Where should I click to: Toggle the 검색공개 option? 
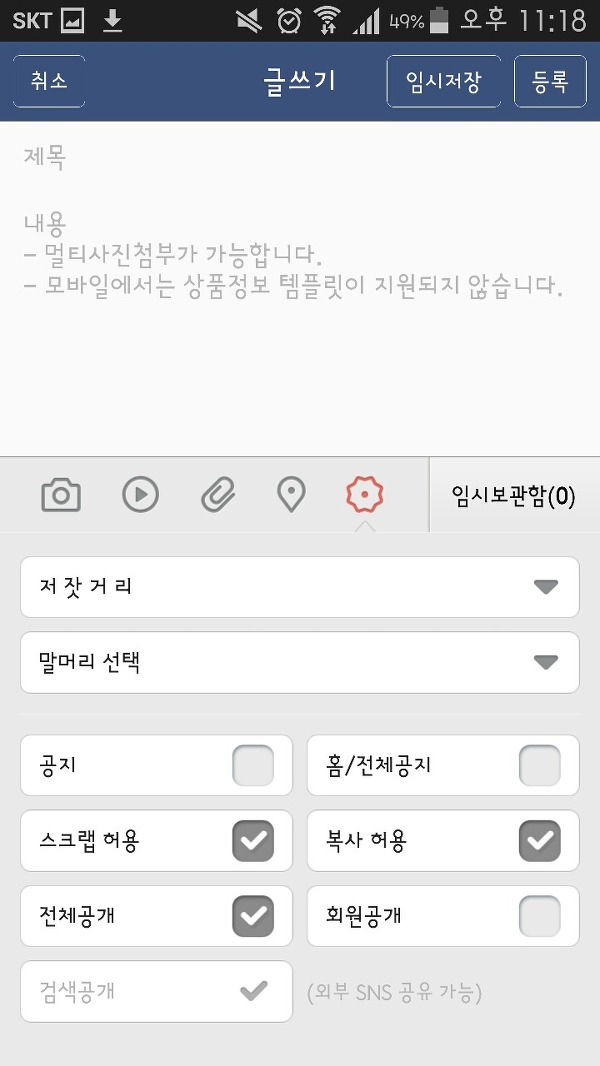[x=253, y=991]
